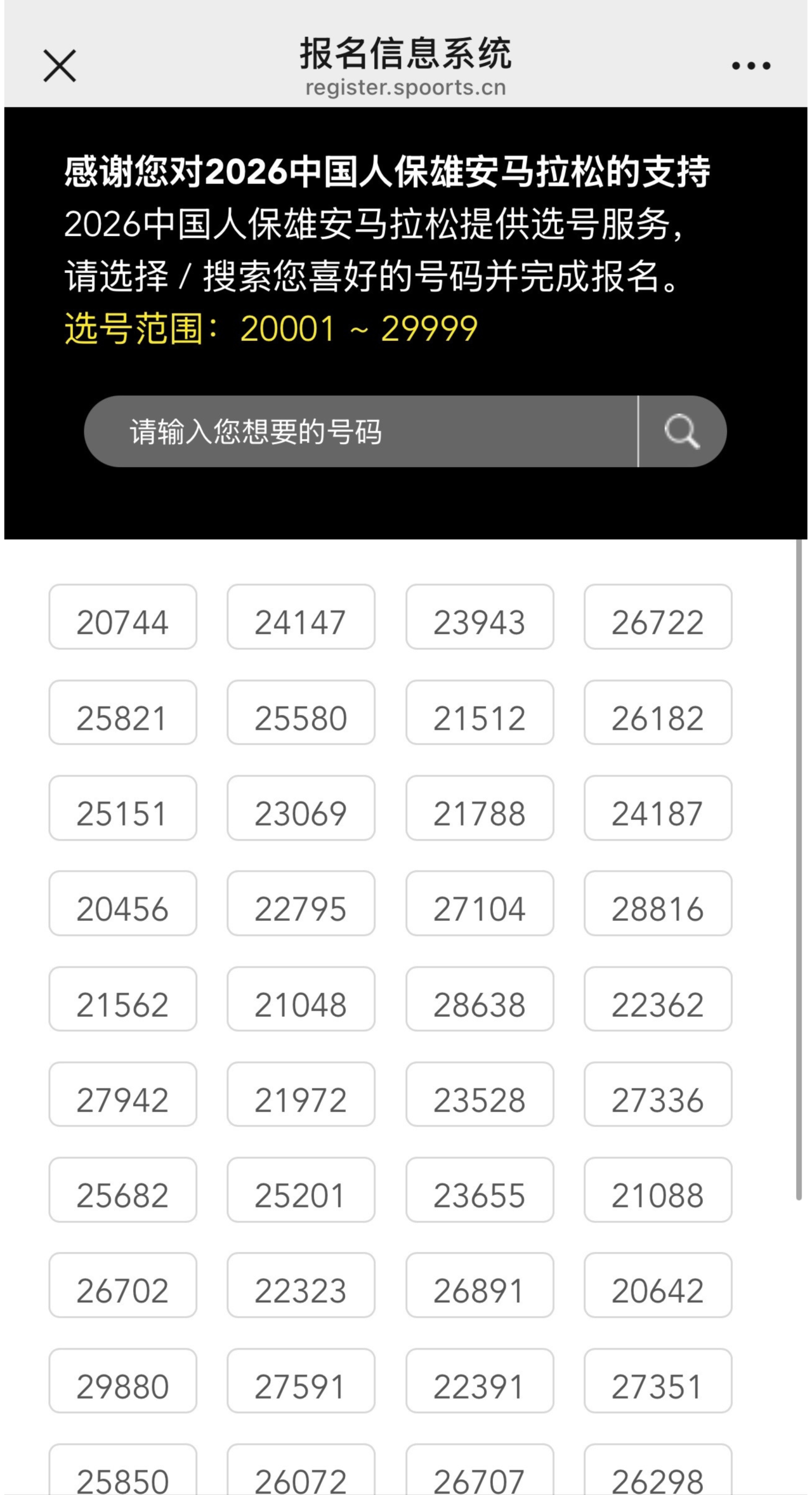The width and height of the screenshot is (812, 1495).
Task: Choose number 21562
Action: pyautogui.click(x=122, y=999)
